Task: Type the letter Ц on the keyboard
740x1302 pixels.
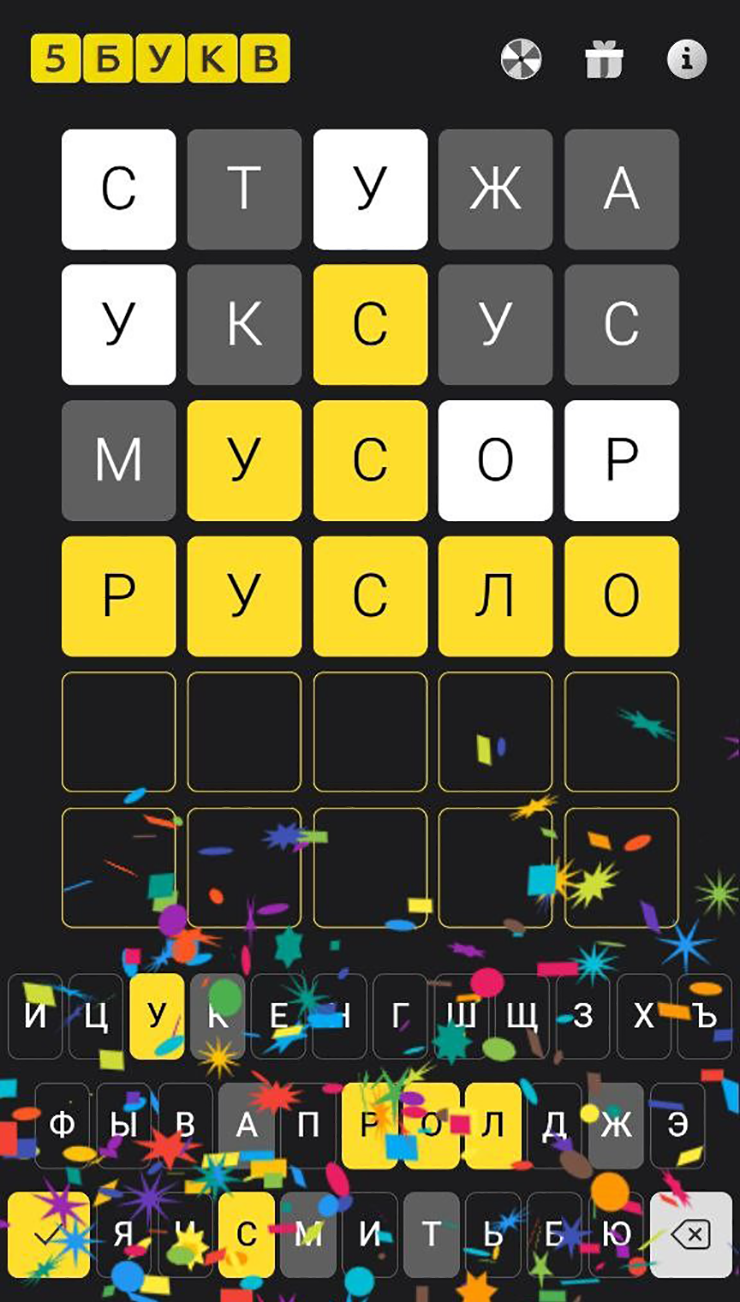Action: (x=96, y=1016)
